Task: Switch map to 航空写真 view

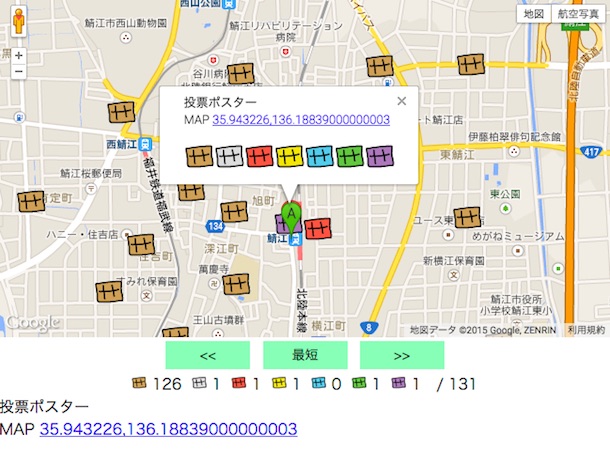Action: [x=578, y=13]
